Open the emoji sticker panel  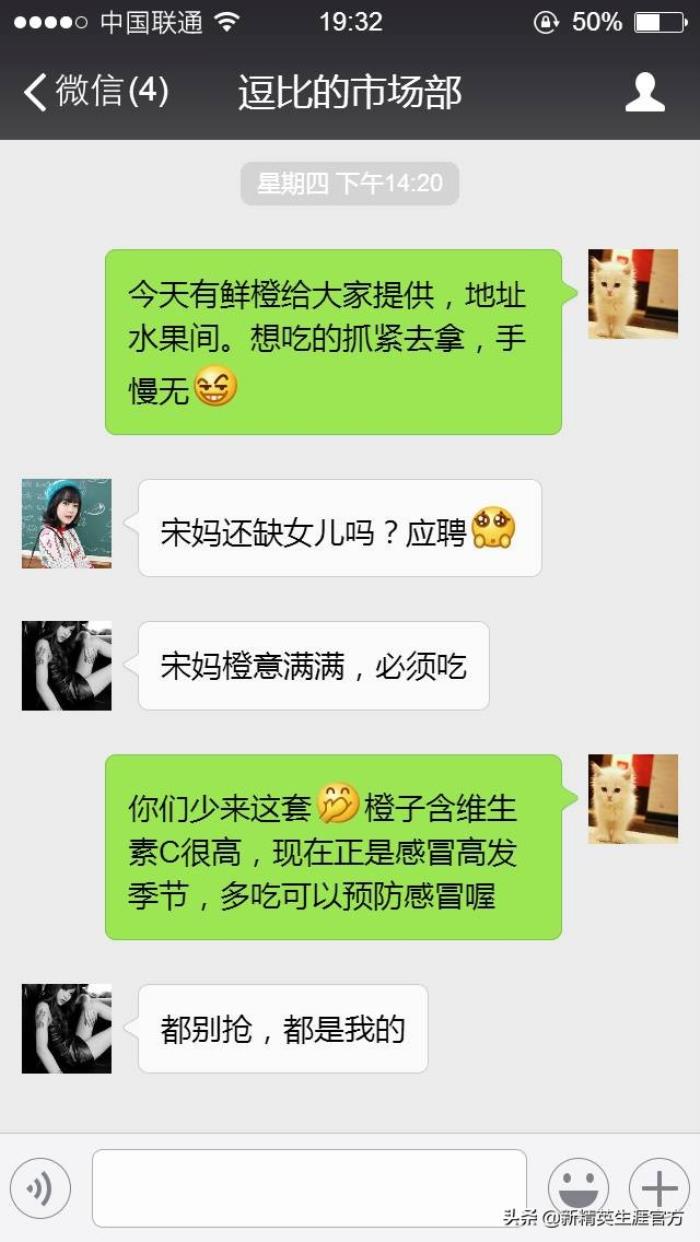pyautogui.click(x=578, y=1187)
